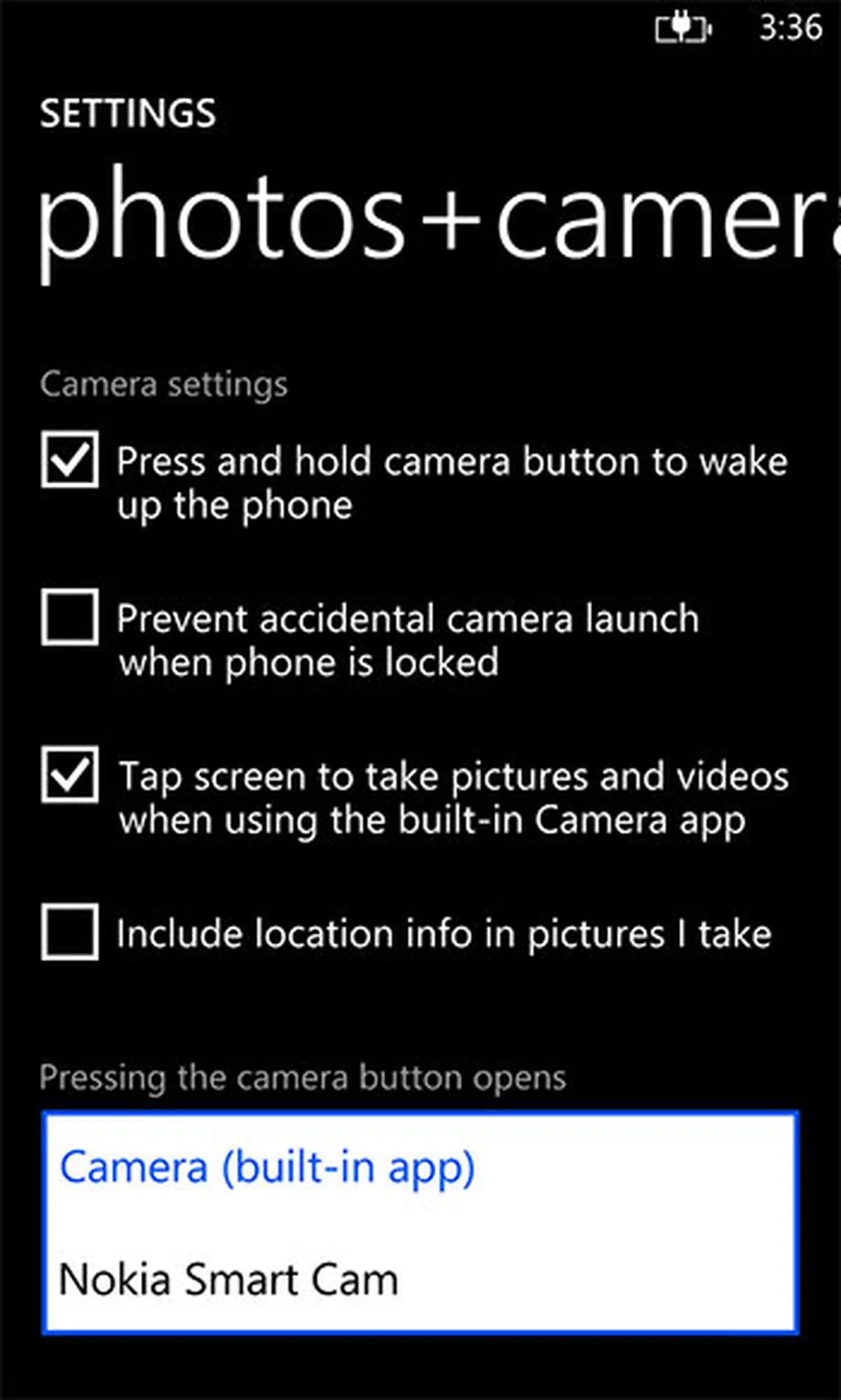The height and width of the screenshot is (1400, 841).
Task: Disable tap screen to take pictures and videos
Action: [69, 774]
